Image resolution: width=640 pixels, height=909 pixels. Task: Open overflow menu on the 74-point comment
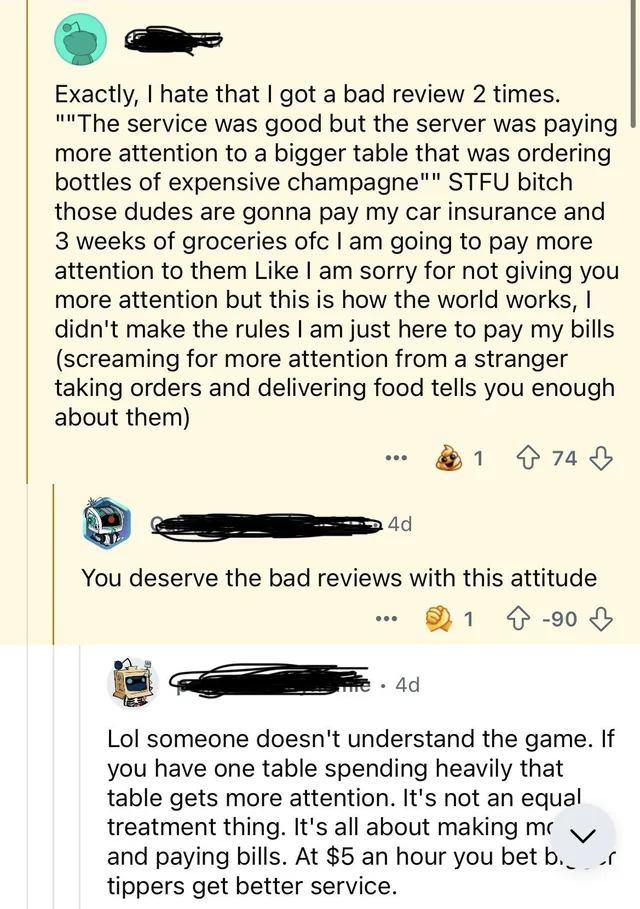tap(397, 459)
